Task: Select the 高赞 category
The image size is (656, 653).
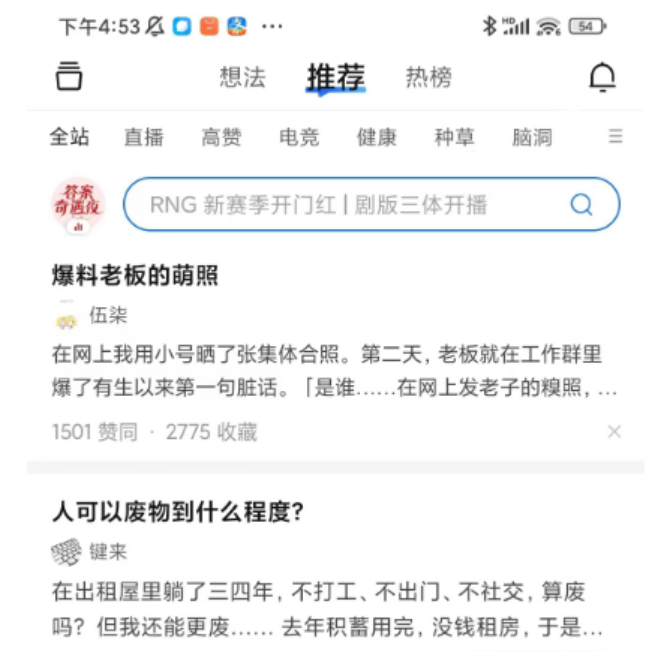Action: tap(221, 137)
